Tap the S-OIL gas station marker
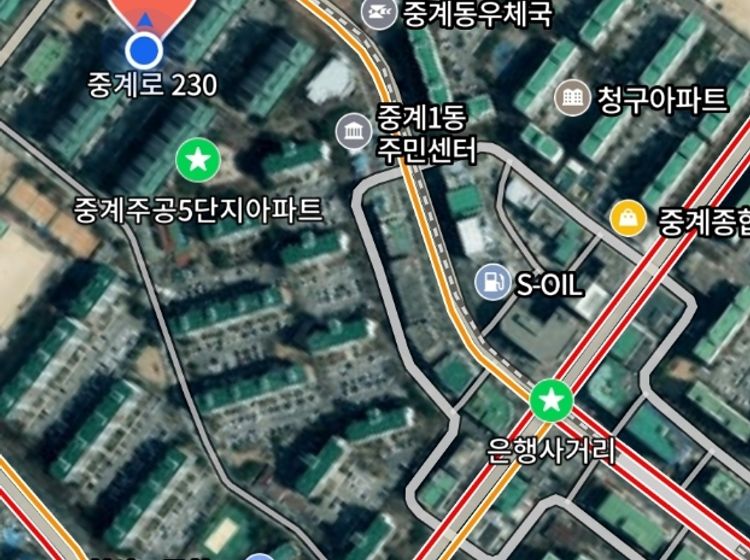750x560 pixels. (x=493, y=281)
